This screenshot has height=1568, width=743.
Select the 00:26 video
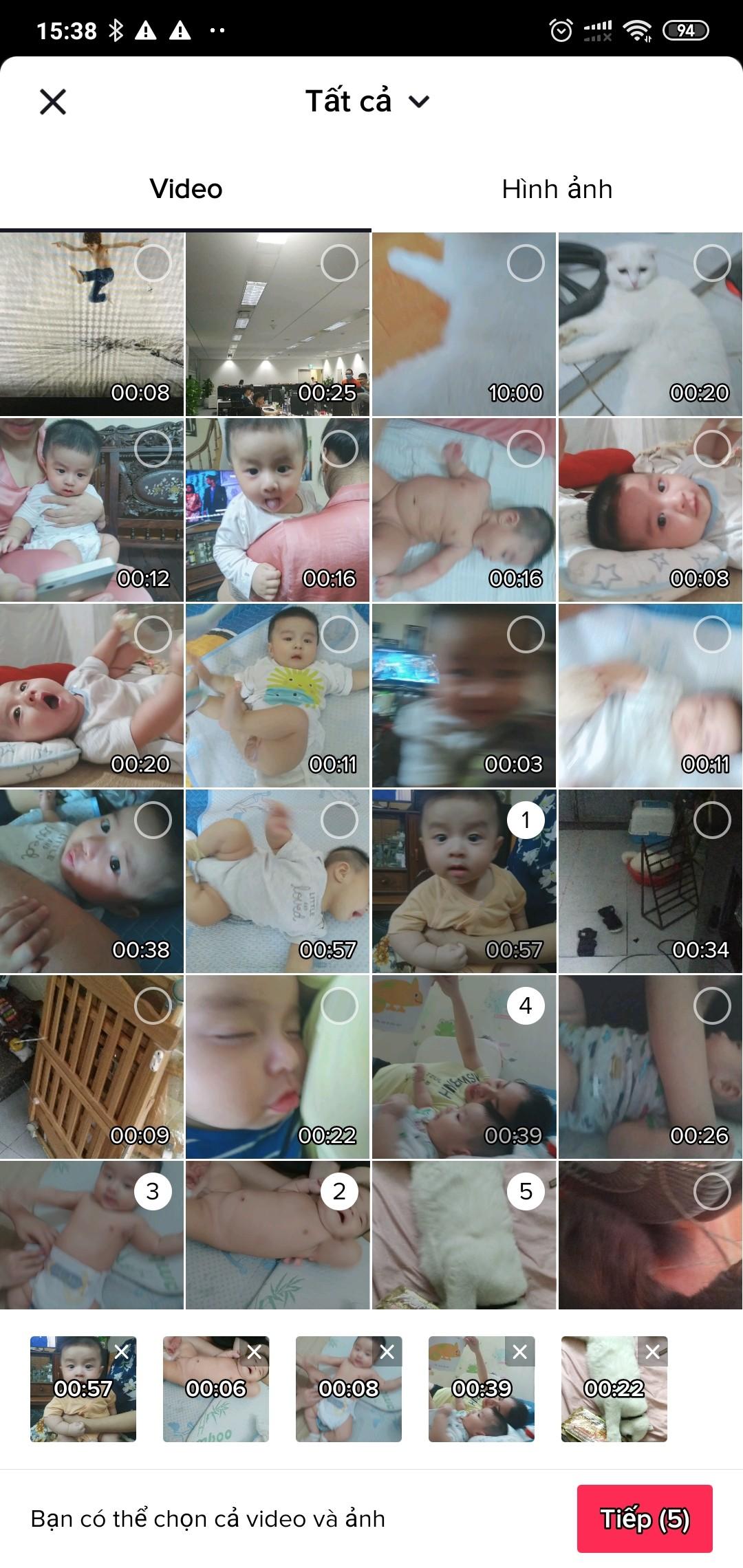pyautogui.click(x=712, y=1005)
